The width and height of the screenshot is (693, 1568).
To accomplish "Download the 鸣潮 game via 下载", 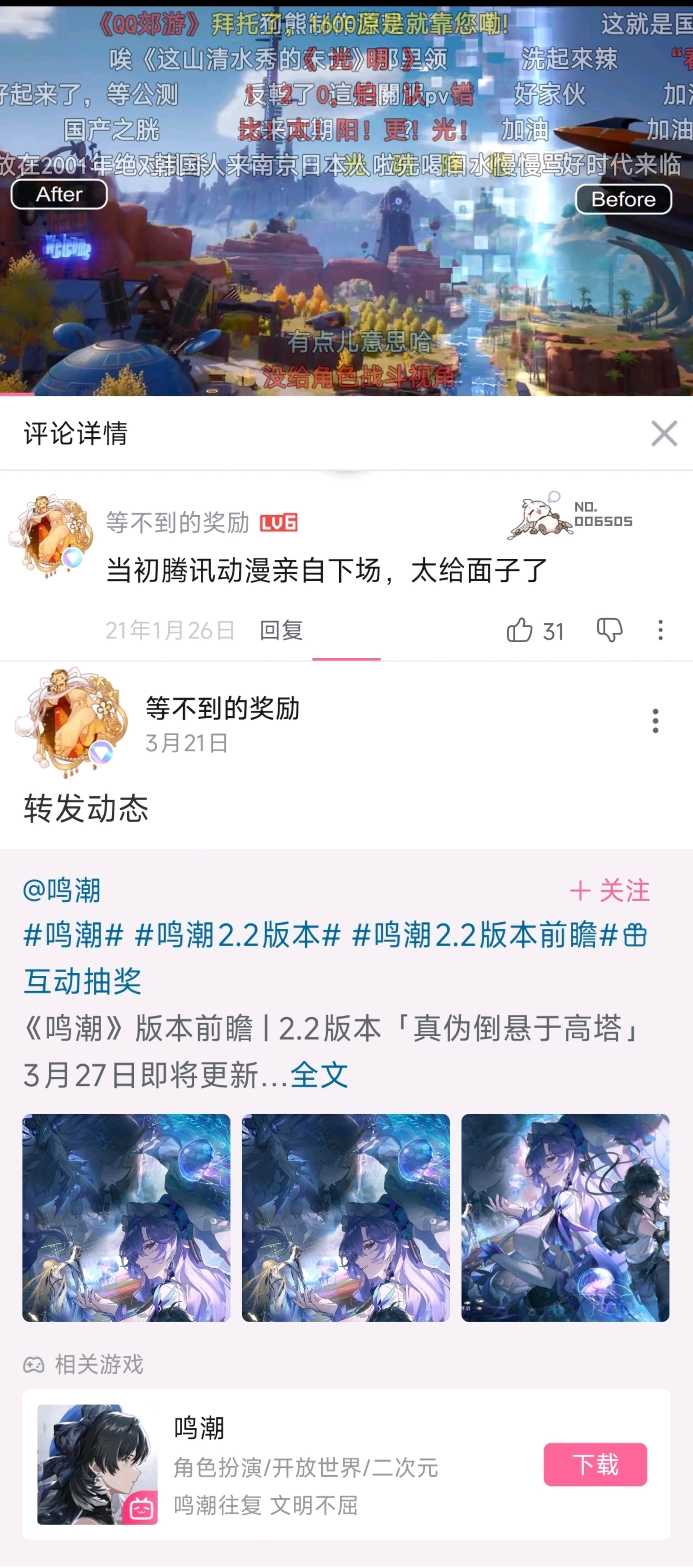I will (595, 1464).
